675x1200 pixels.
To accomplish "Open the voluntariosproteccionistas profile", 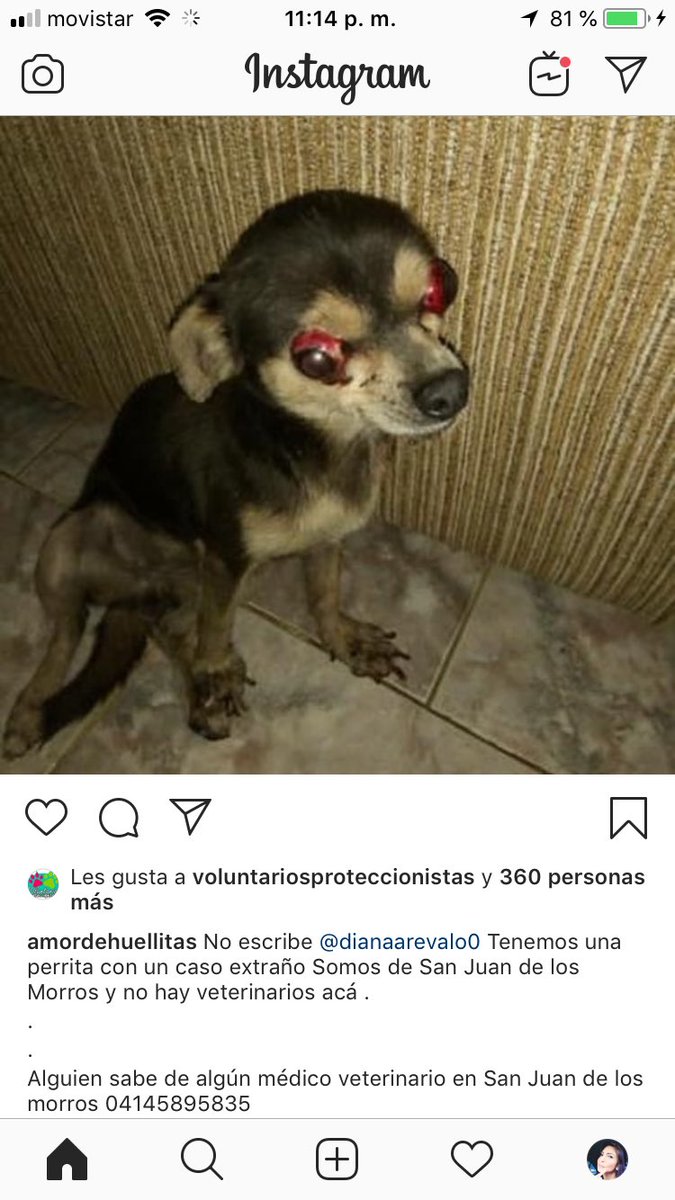I will pos(333,878).
